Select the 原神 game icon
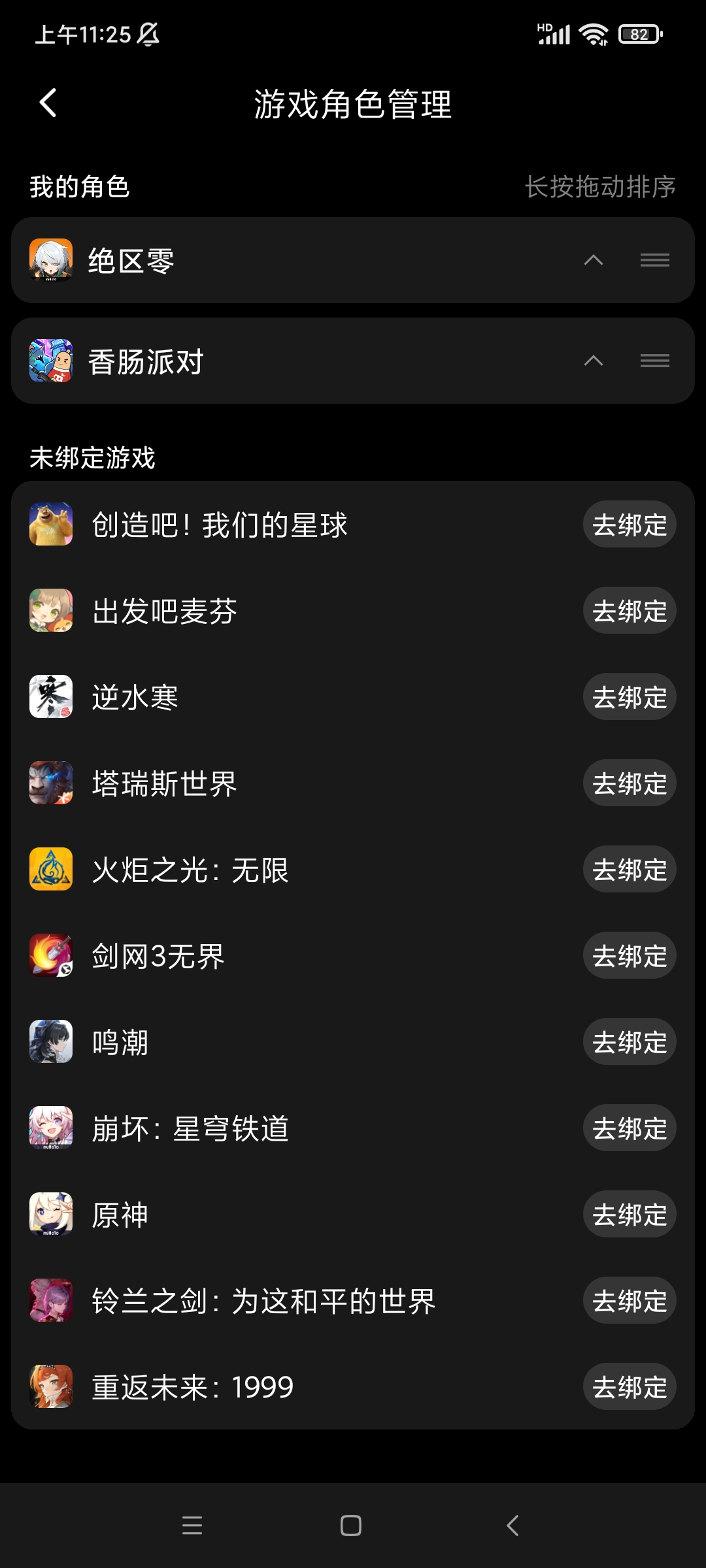The height and width of the screenshot is (1568, 706). pos(51,1214)
